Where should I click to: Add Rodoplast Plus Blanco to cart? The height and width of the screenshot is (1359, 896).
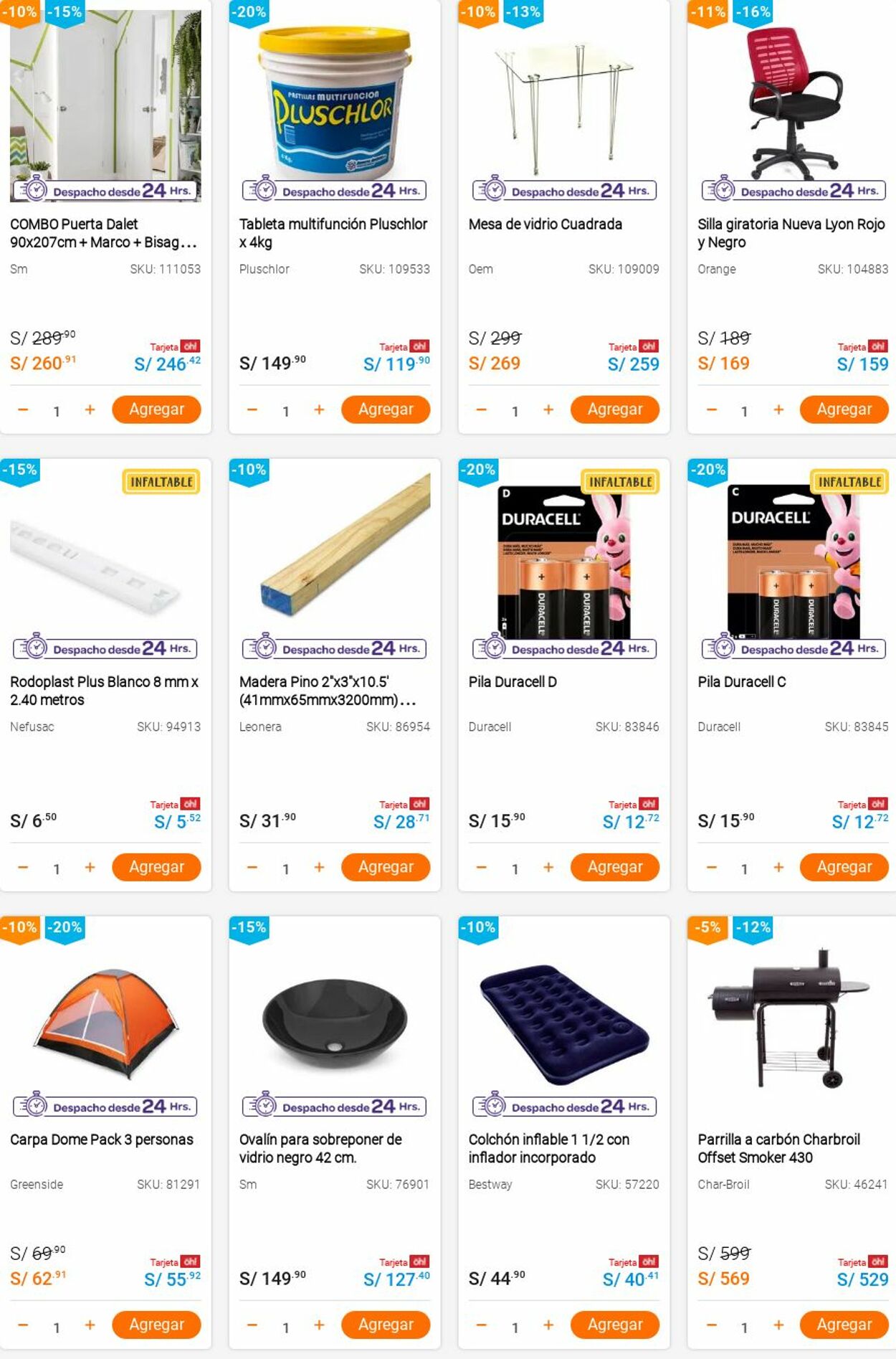[156, 867]
